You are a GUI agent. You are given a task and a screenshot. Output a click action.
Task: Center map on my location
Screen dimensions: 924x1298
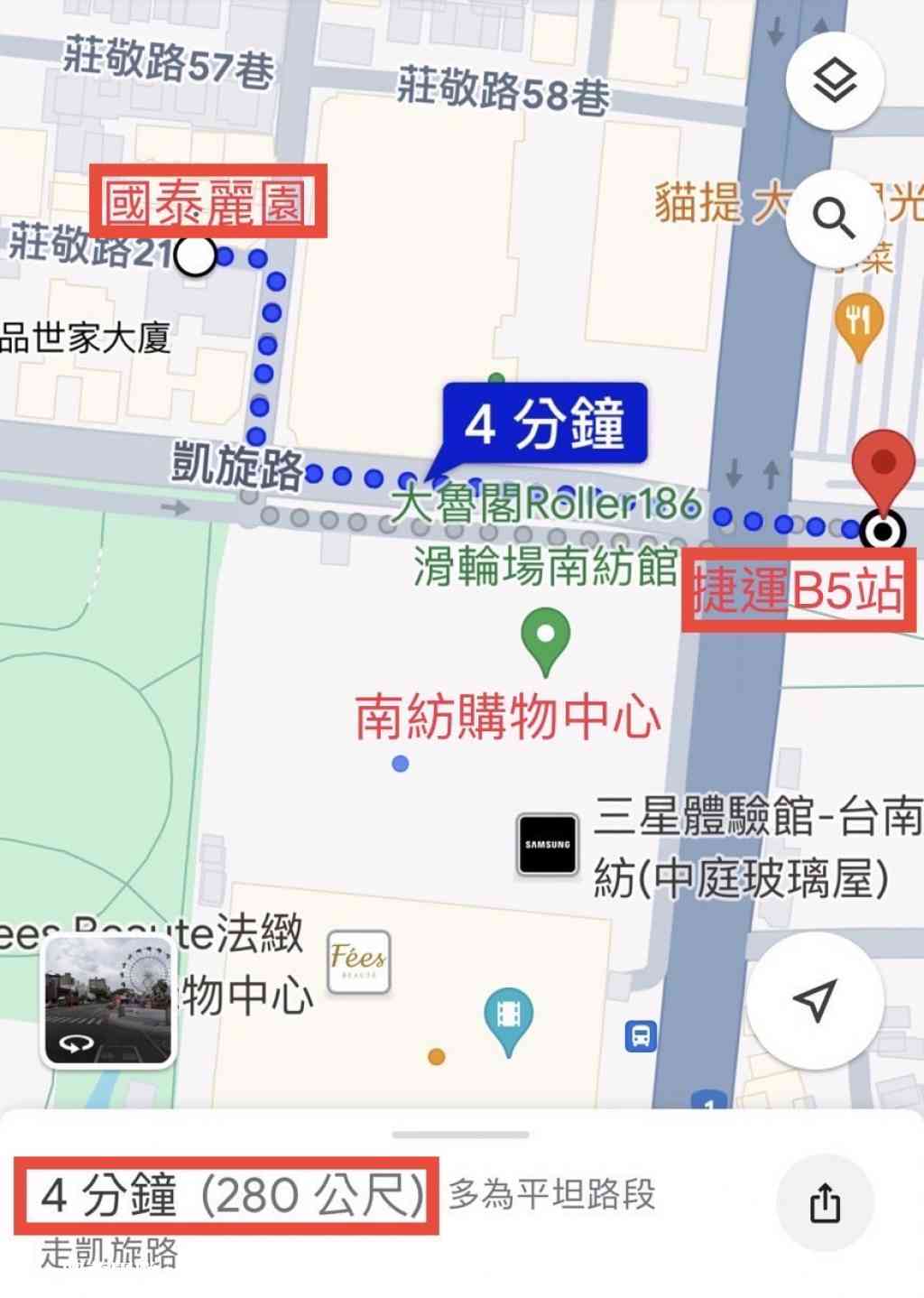click(815, 999)
